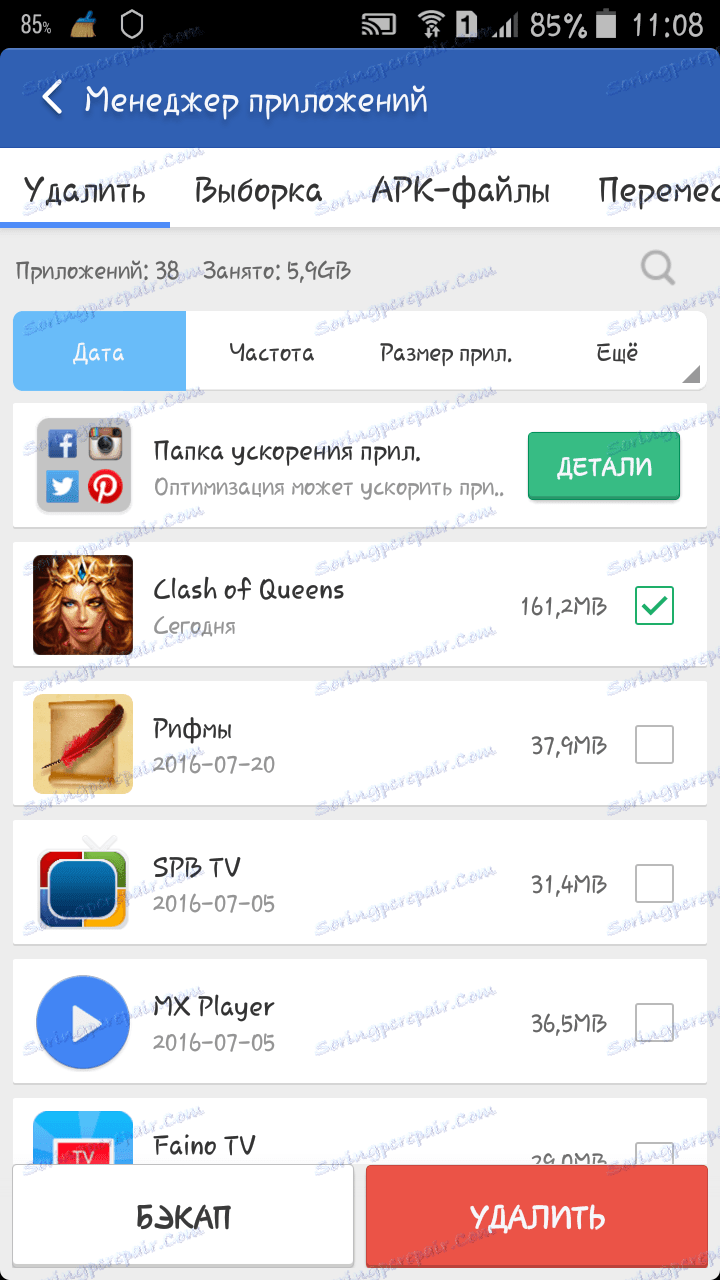Image resolution: width=720 pixels, height=1280 pixels.
Task: Sort apps by Дата
Action: coord(99,352)
